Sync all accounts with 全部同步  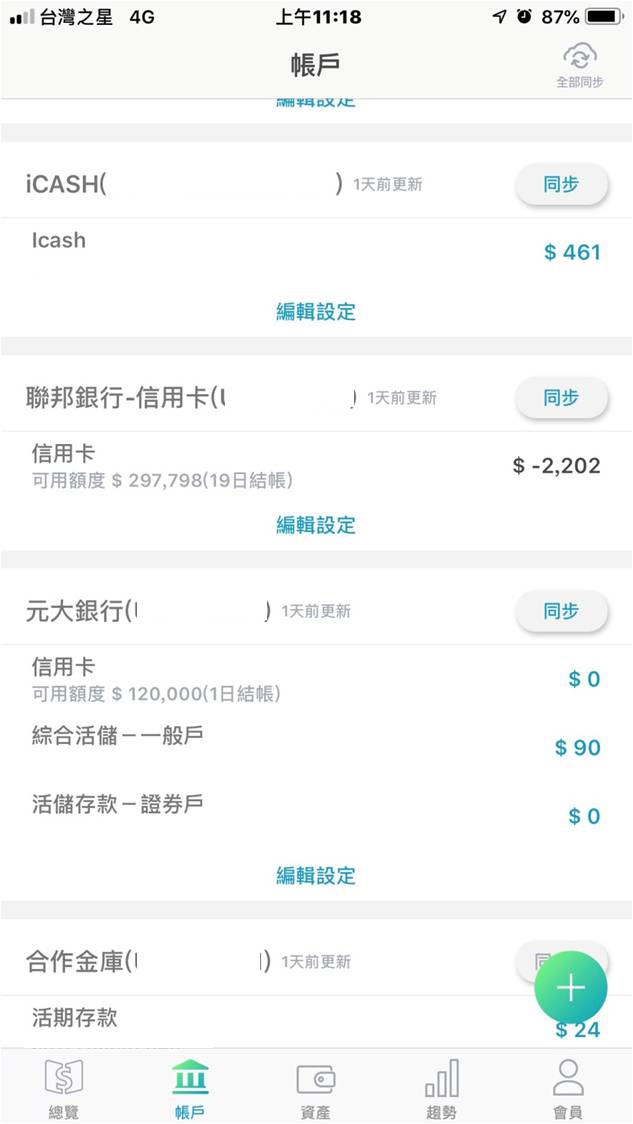[x=579, y=64]
